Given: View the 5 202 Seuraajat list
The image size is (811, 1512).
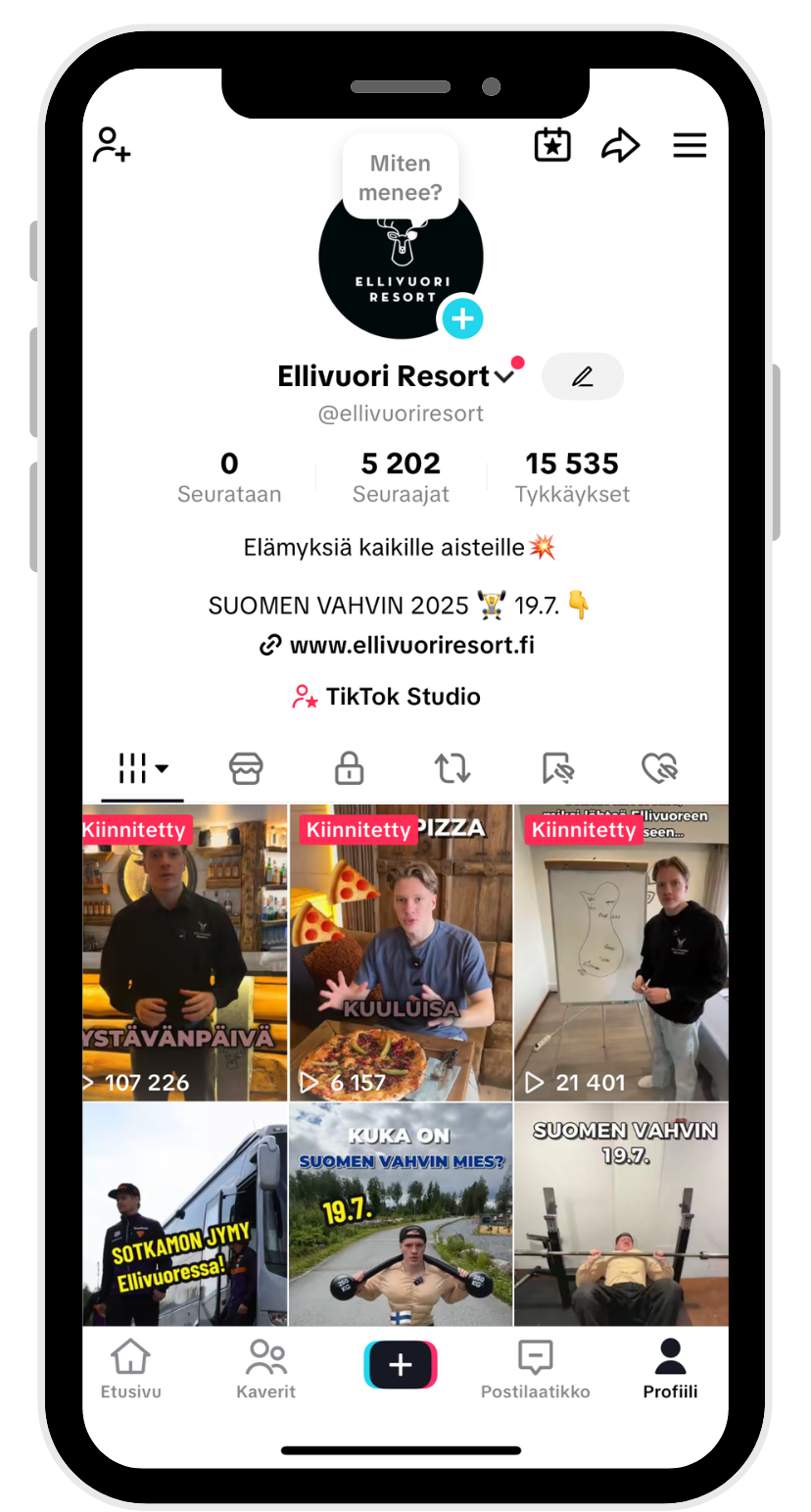Looking at the screenshot, I should coord(401,476).
